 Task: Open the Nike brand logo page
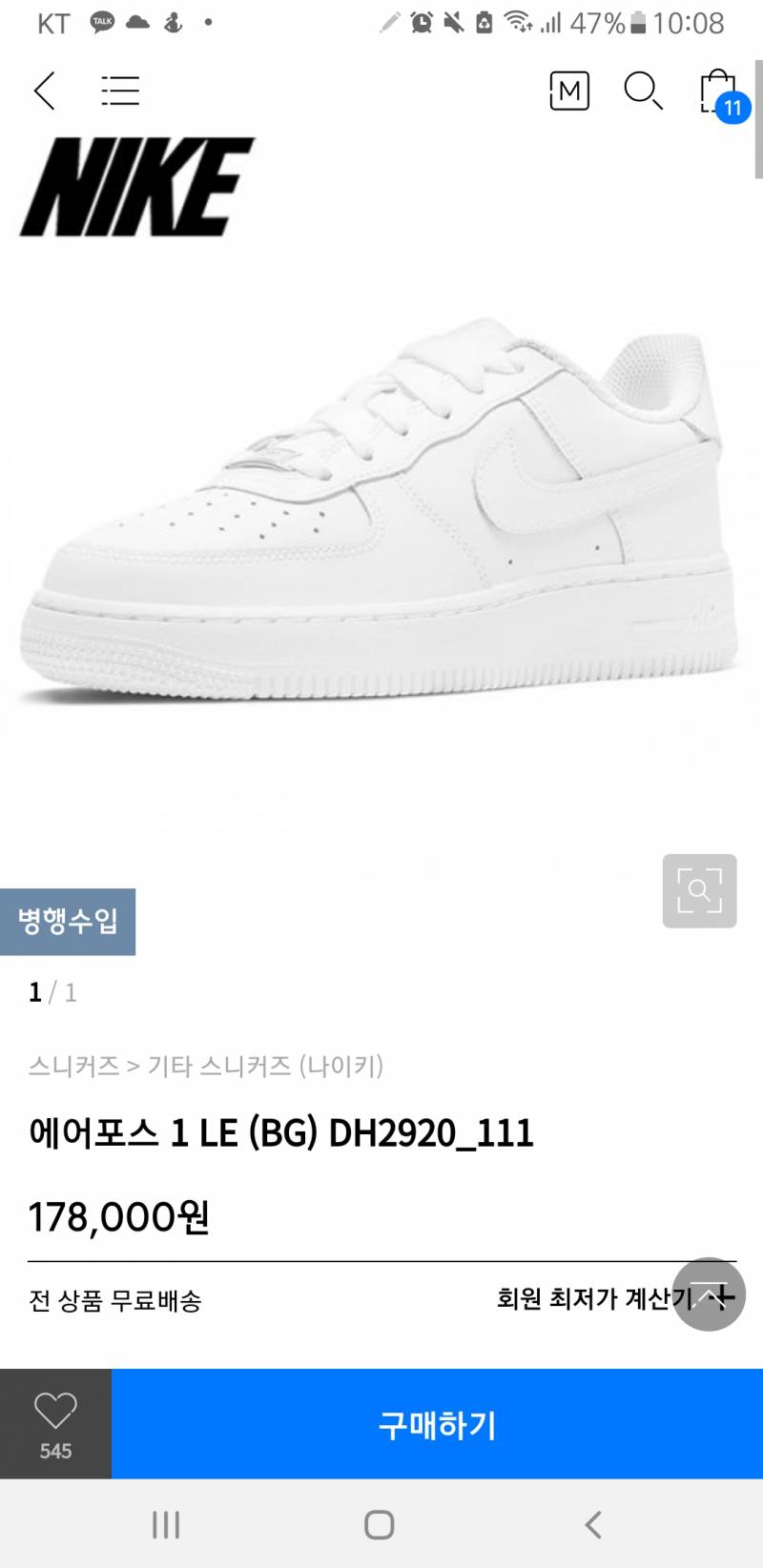(137, 187)
